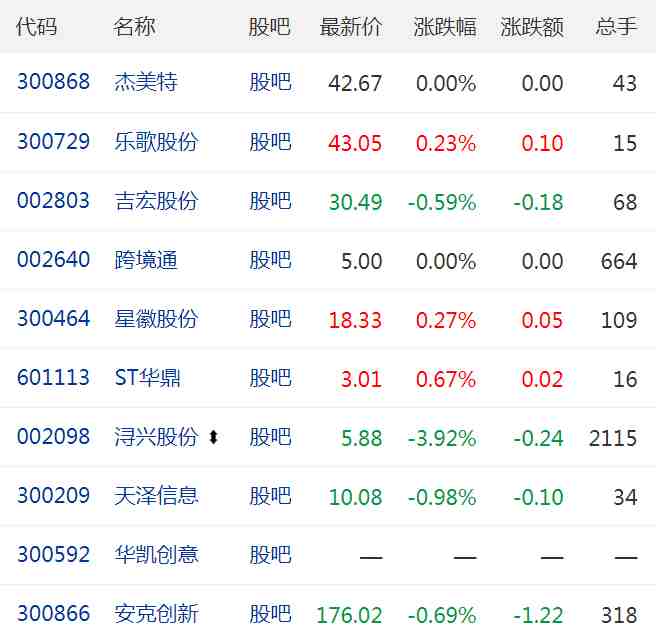Open 乐歌股份 stock details

pos(157,142)
